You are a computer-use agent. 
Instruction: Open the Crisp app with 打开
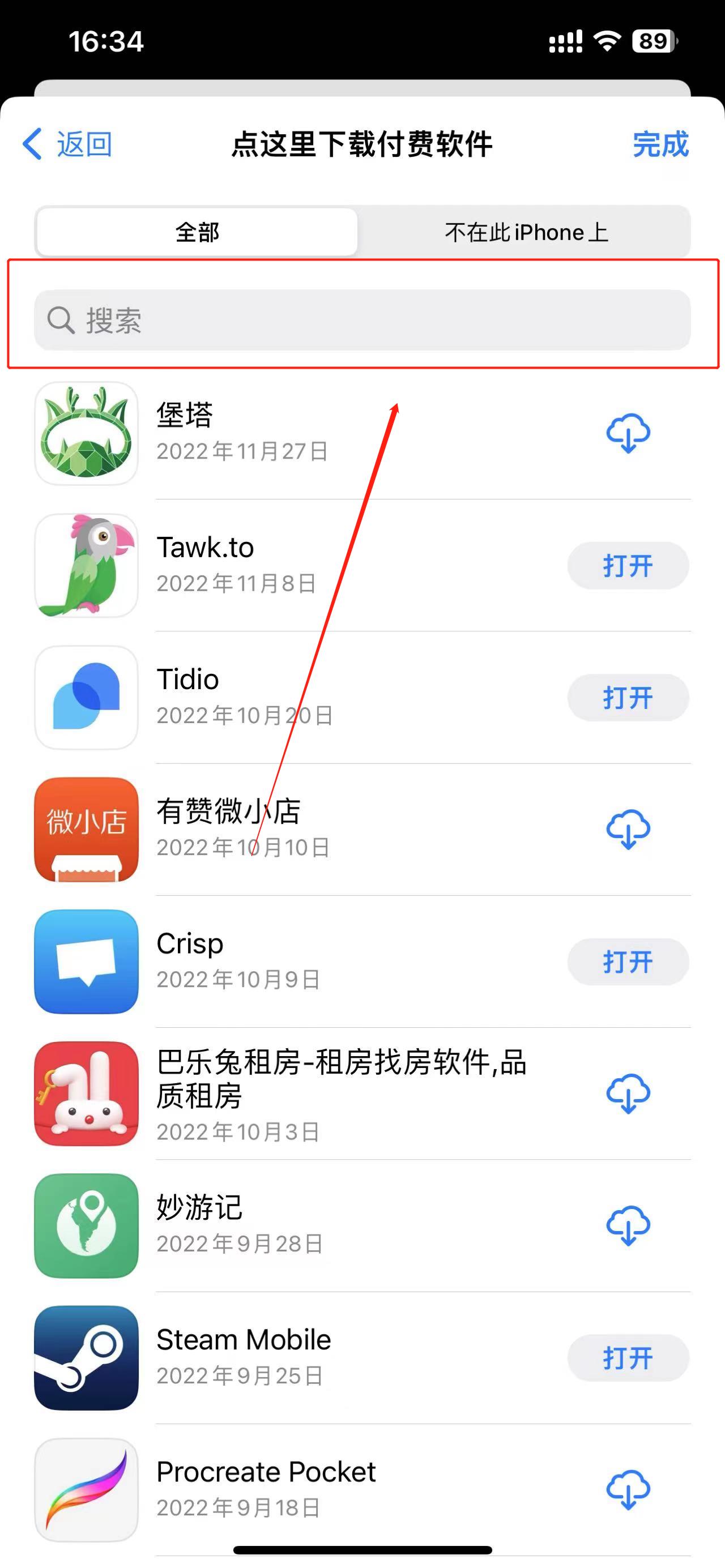coord(628,962)
